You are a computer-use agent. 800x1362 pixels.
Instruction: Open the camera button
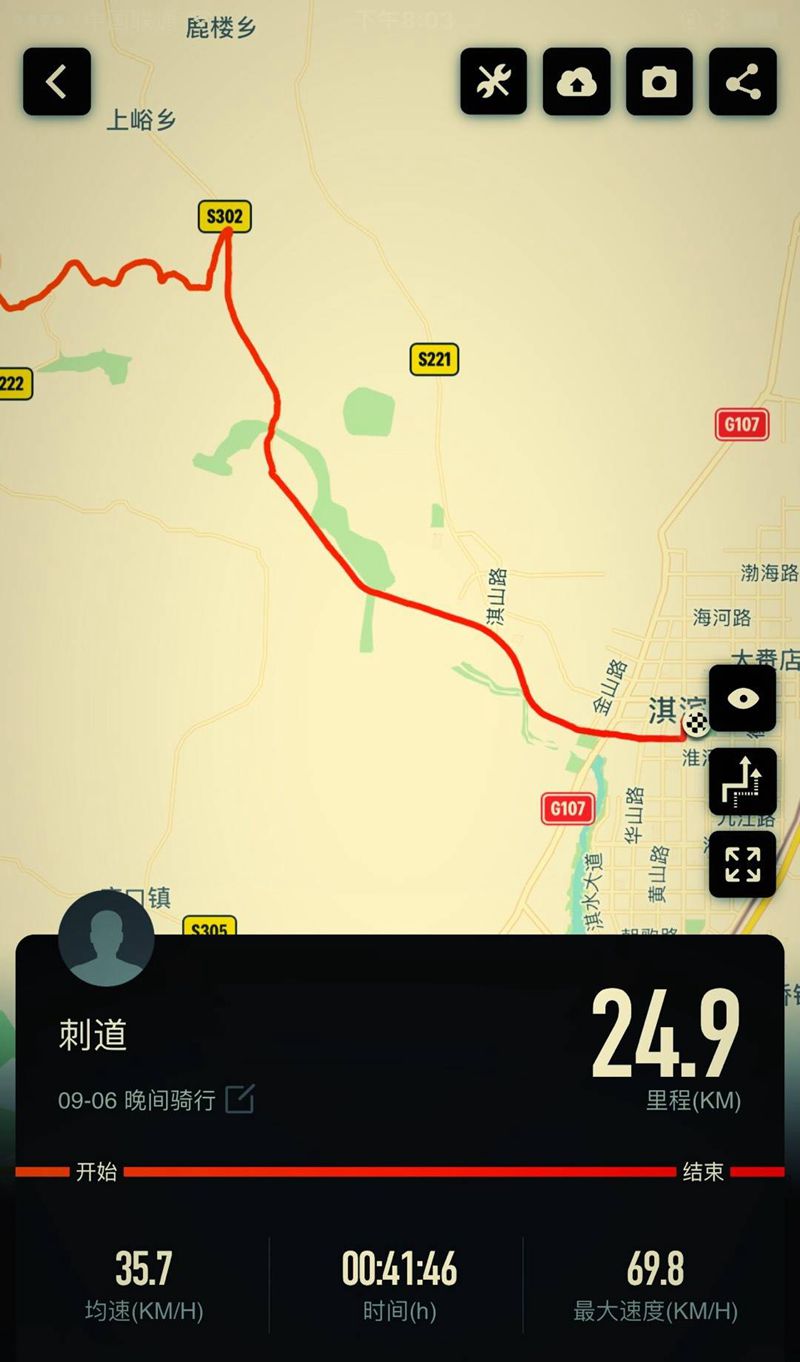(x=660, y=82)
